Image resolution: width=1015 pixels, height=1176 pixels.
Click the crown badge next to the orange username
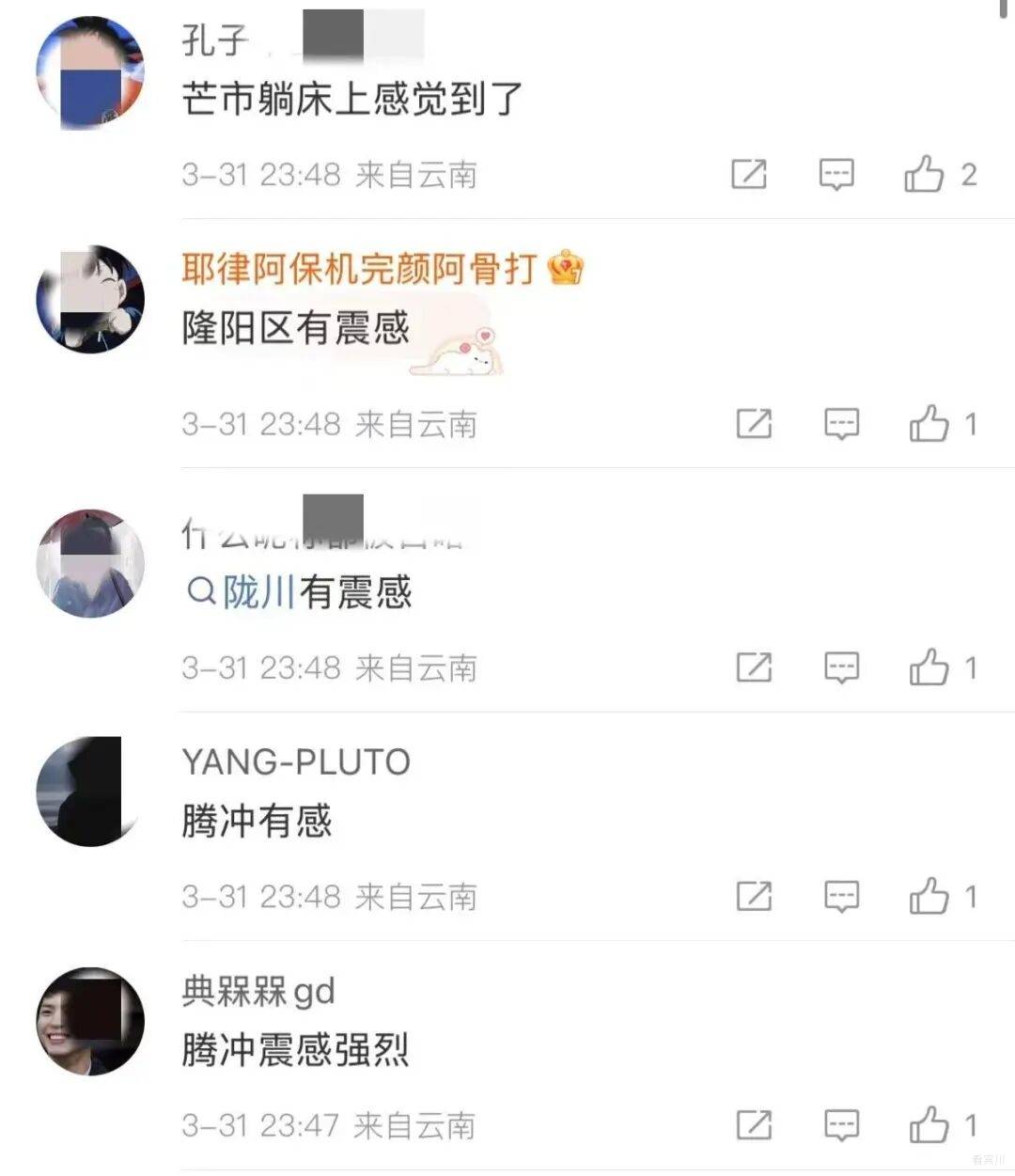pos(565,271)
